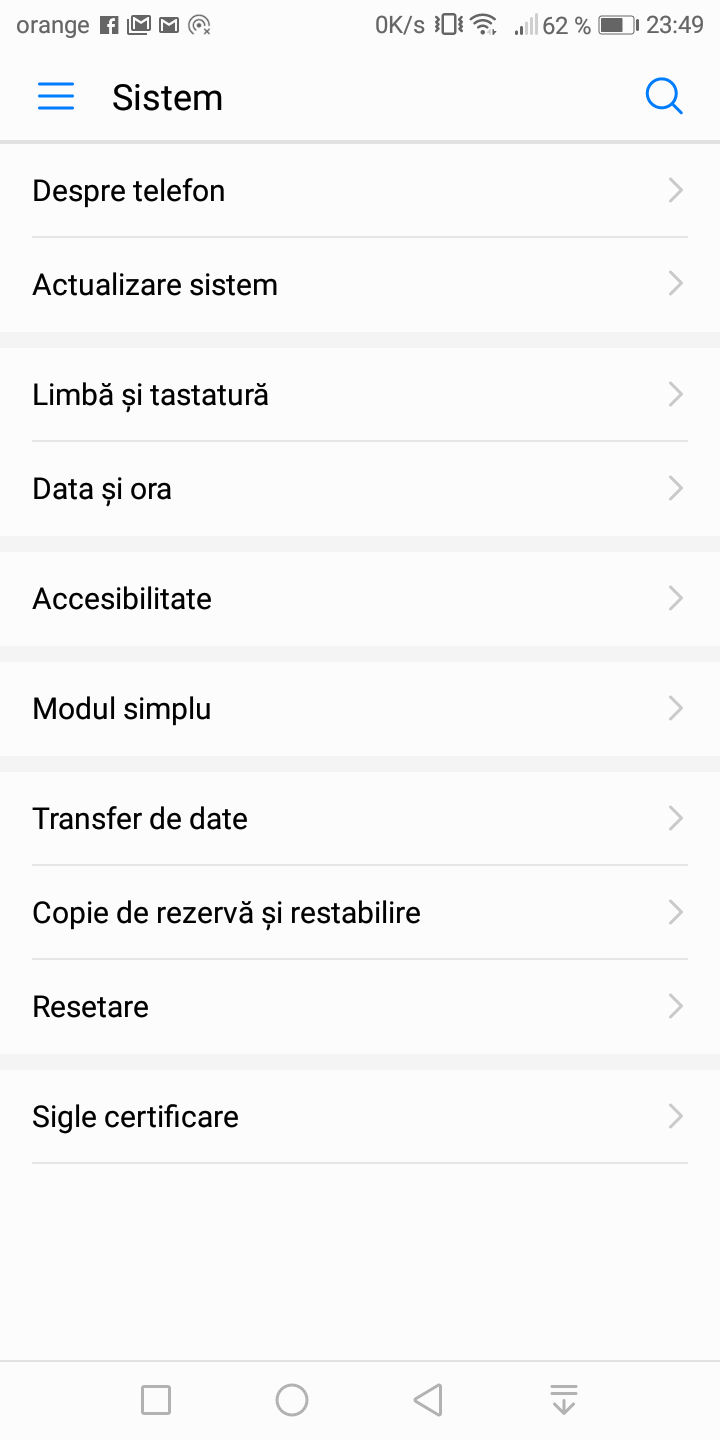
Task: Show recent apps with the square button
Action: tap(156, 1400)
